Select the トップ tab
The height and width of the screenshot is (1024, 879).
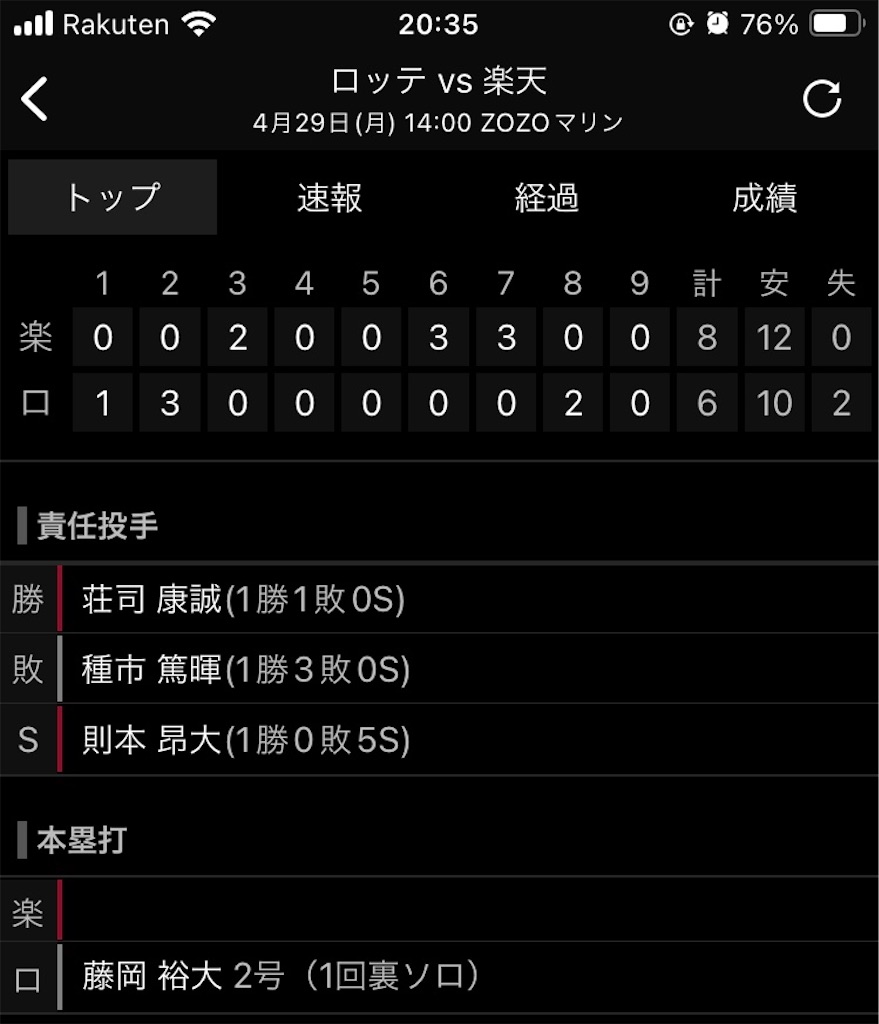click(x=112, y=197)
